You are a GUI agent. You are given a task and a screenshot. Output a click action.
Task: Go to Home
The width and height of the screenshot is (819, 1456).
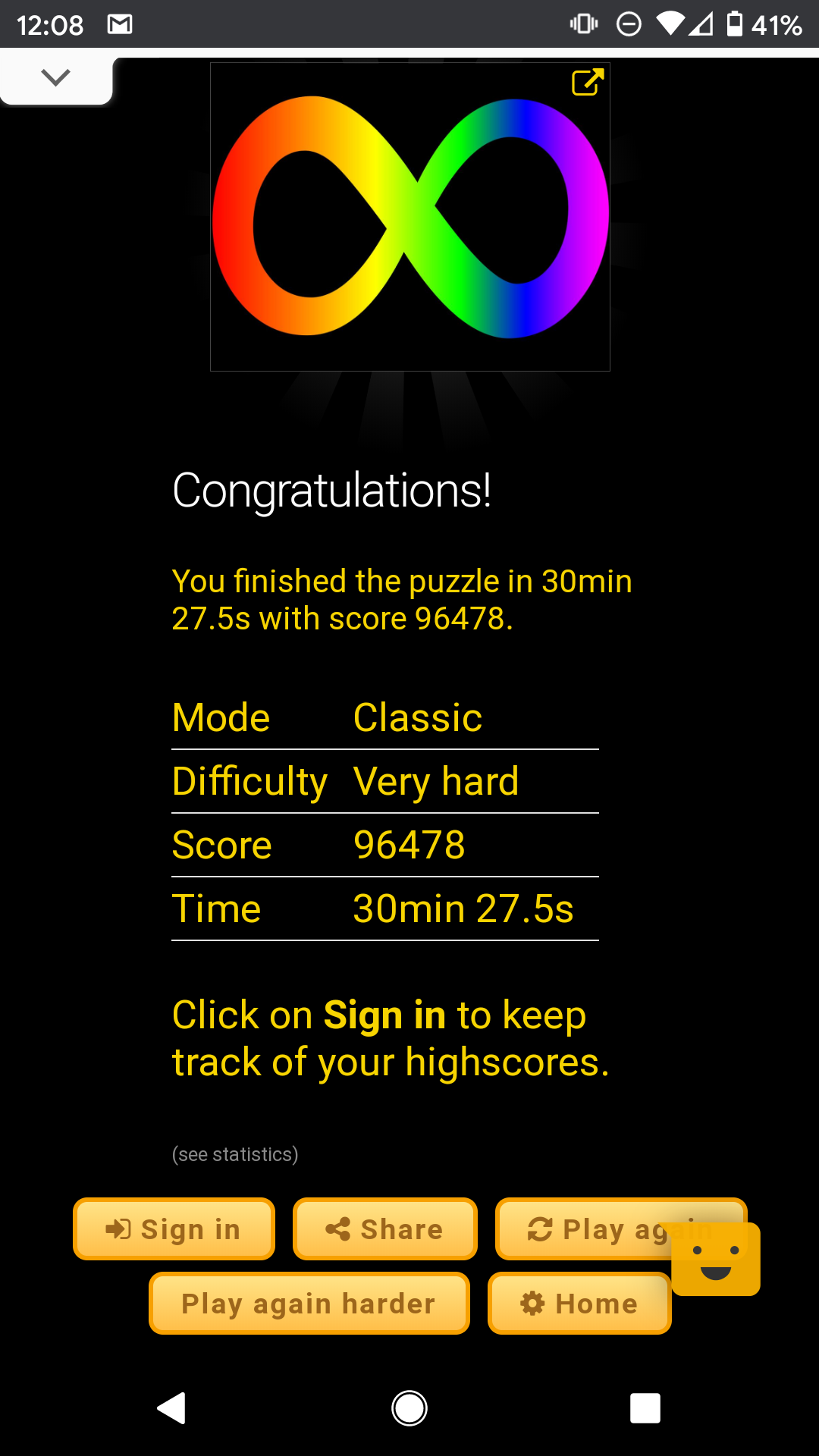pos(579,1303)
